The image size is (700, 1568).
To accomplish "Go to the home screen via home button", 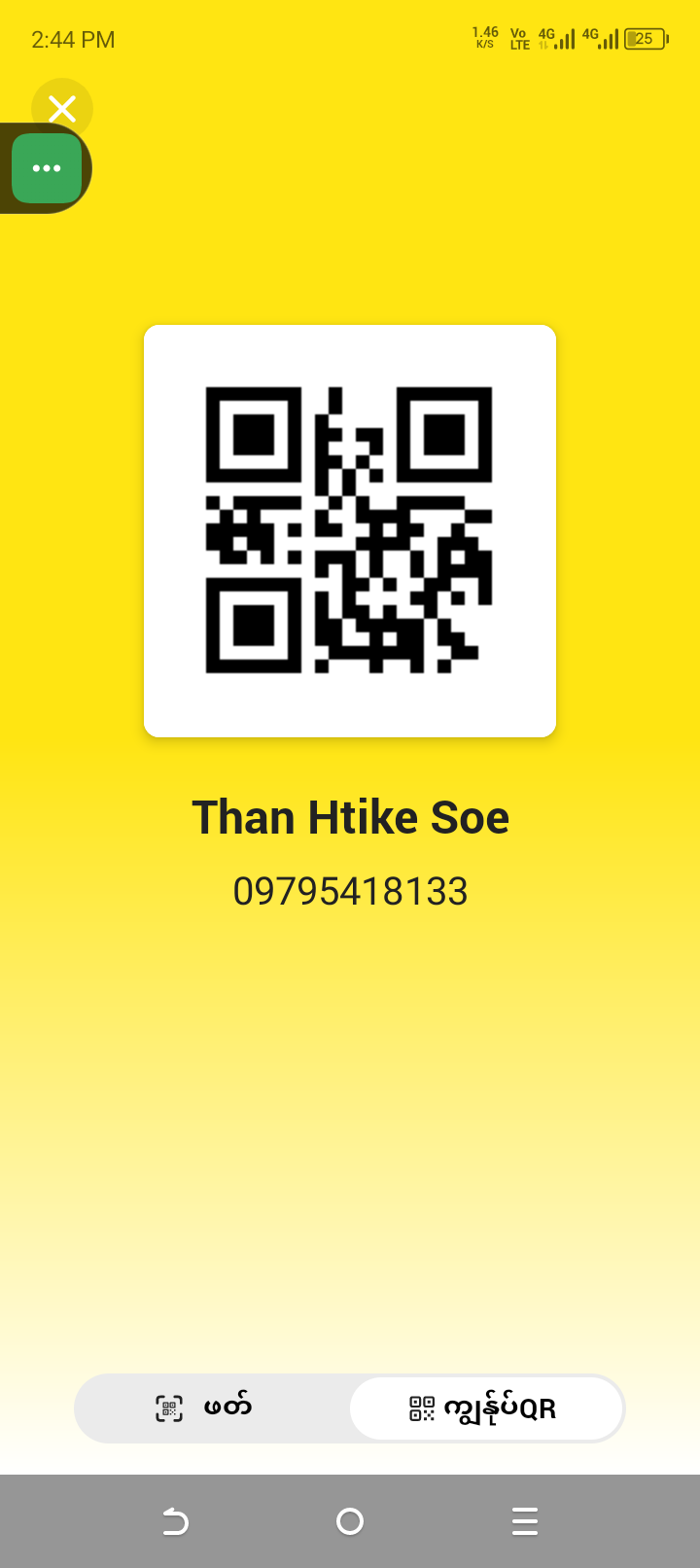I will (350, 1521).
